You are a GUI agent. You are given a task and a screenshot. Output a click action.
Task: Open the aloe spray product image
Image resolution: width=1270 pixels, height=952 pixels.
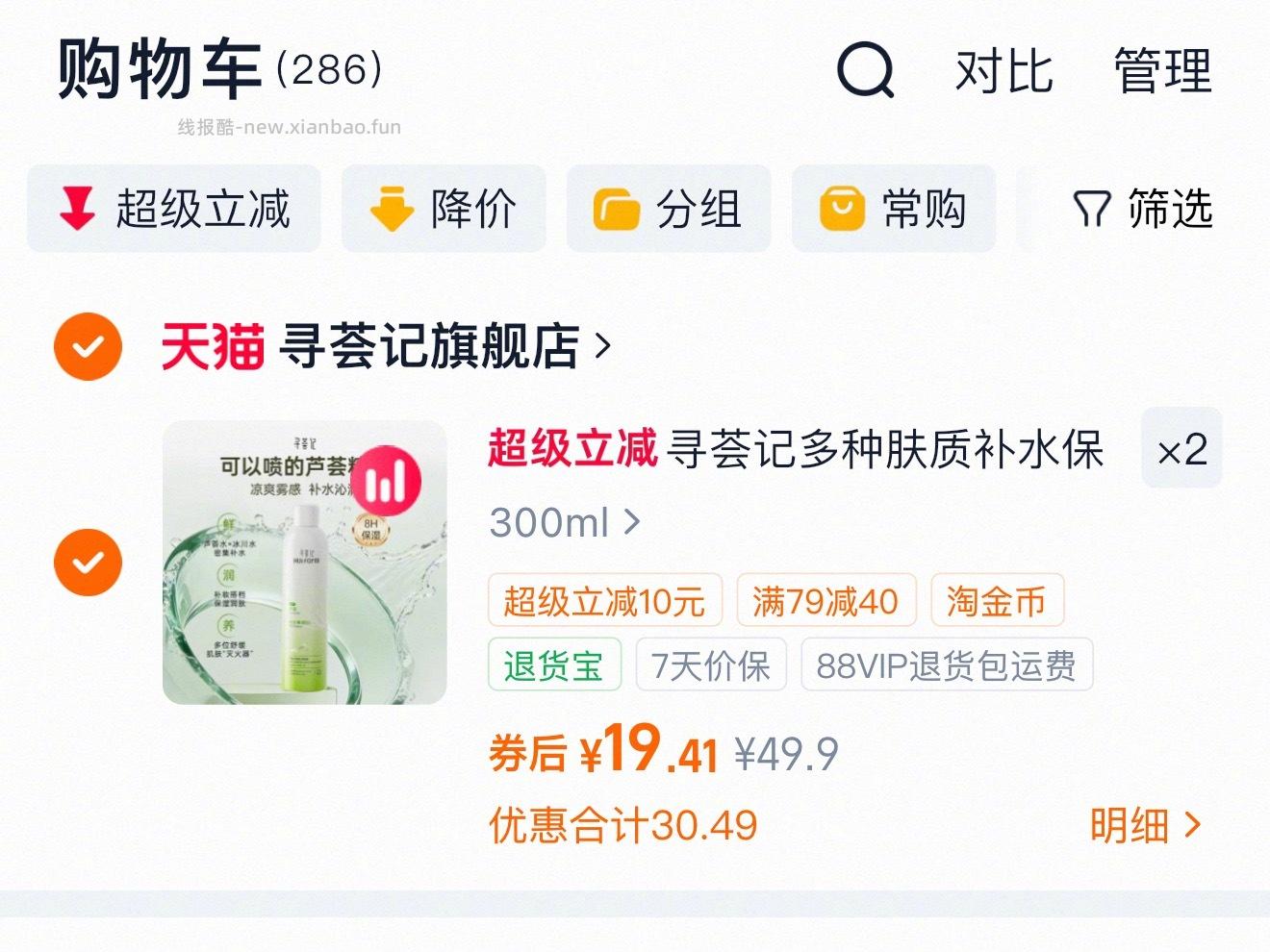coord(304,562)
